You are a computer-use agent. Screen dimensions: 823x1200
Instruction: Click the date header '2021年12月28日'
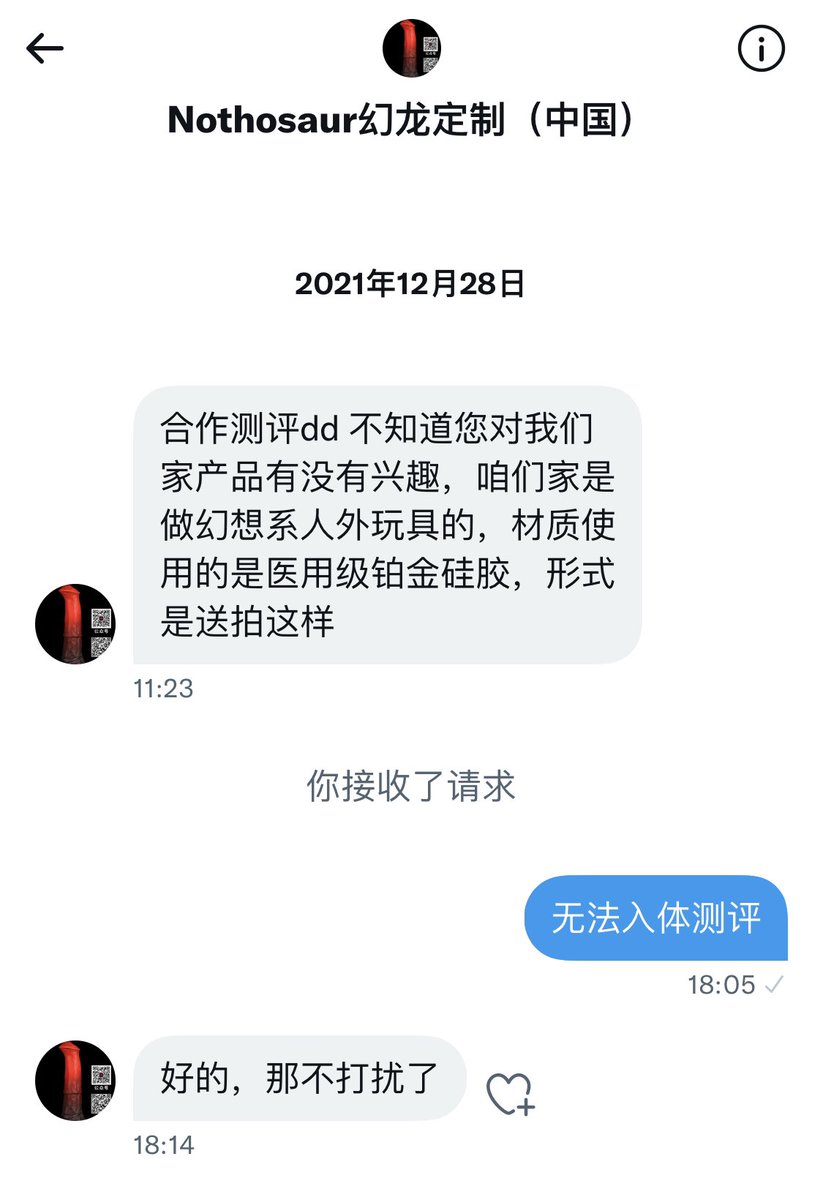(413, 285)
